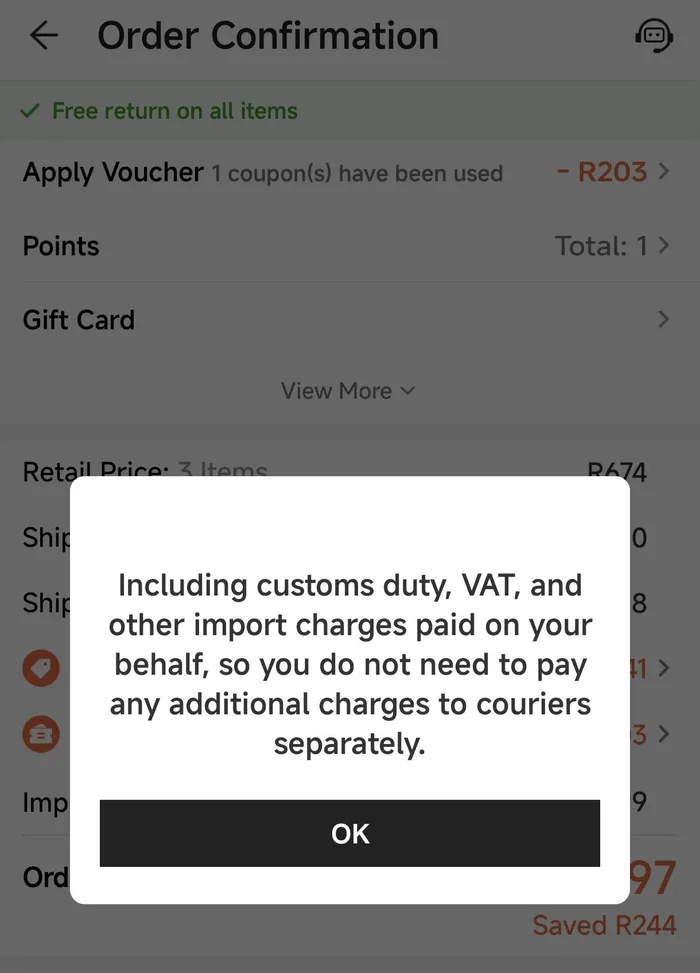The width and height of the screenshot is (700, 973).
Task: Open customer support headset icon
Action: (x=654, y=37)
